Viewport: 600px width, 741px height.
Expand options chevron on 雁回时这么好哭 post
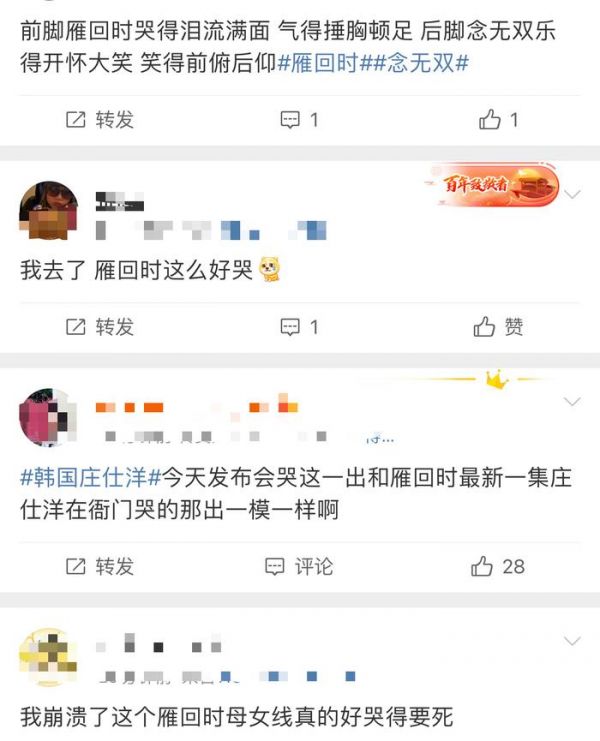click(573, 194)
